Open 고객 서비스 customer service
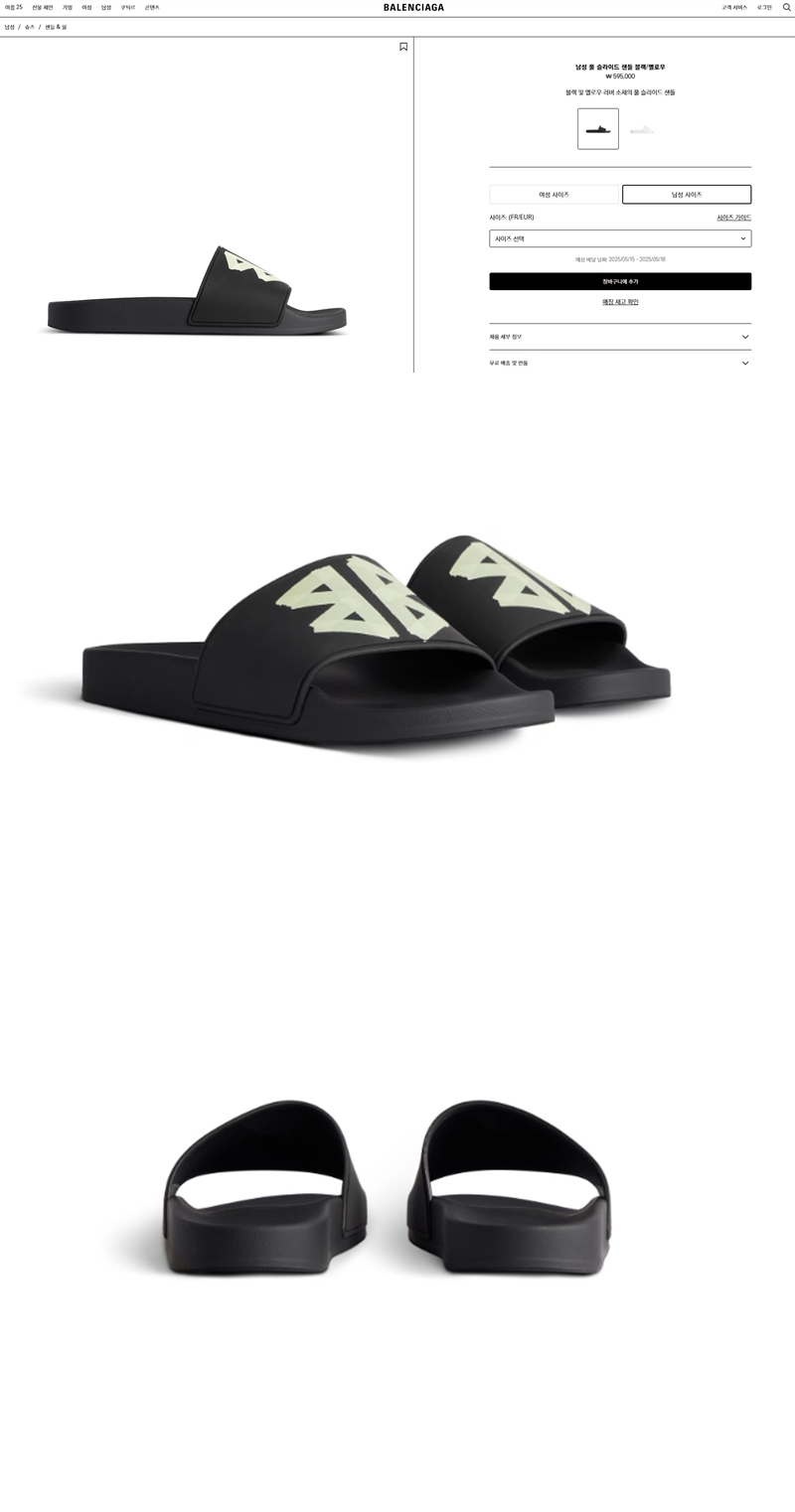Screen dimensions: 795x1512 (x=734, y=7)
